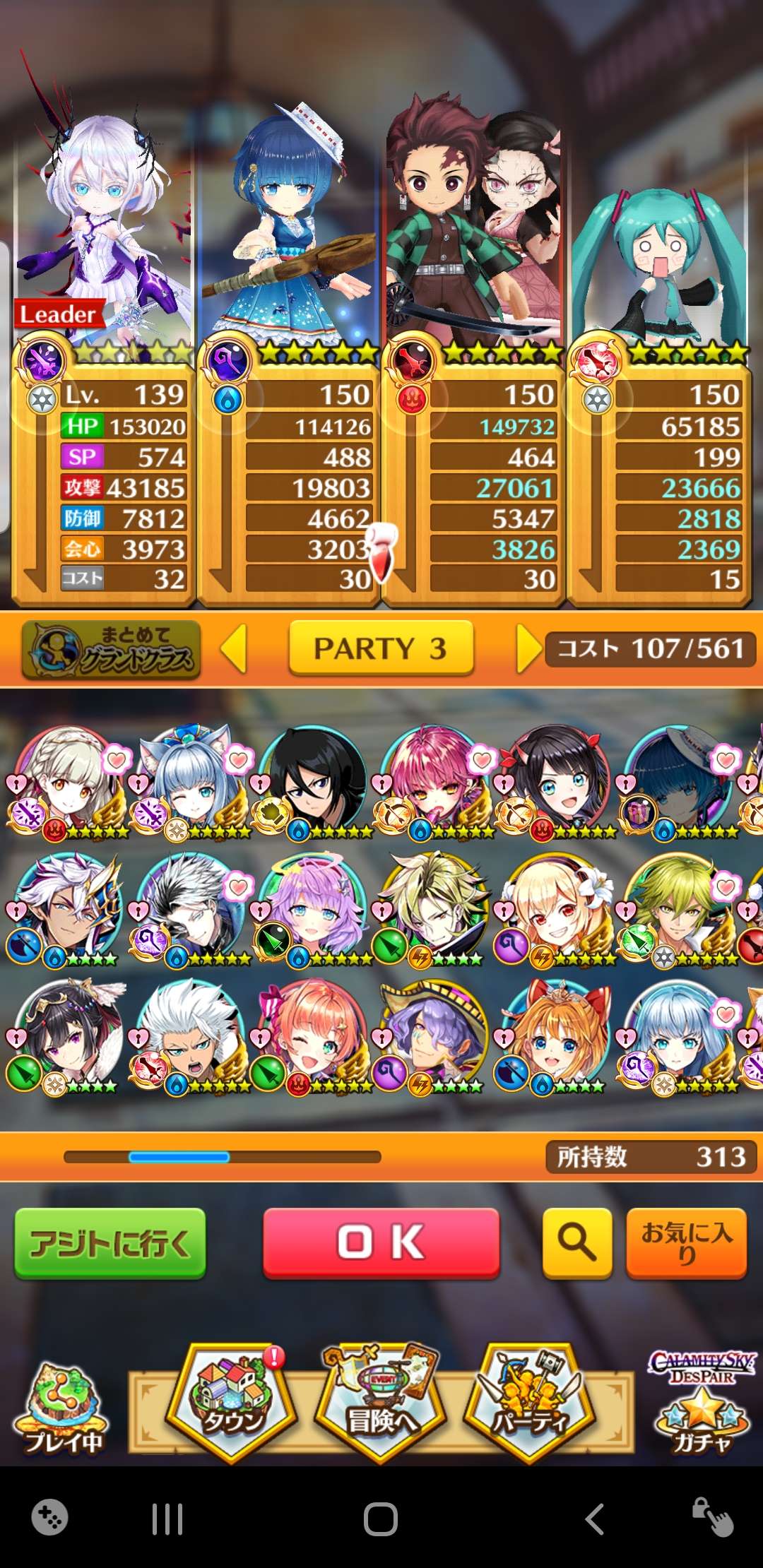Open the パーティ party tab
Image resolution: width=763 pixels, height=1568 pixels.
pyautogui.click(x=530, y=1402)
